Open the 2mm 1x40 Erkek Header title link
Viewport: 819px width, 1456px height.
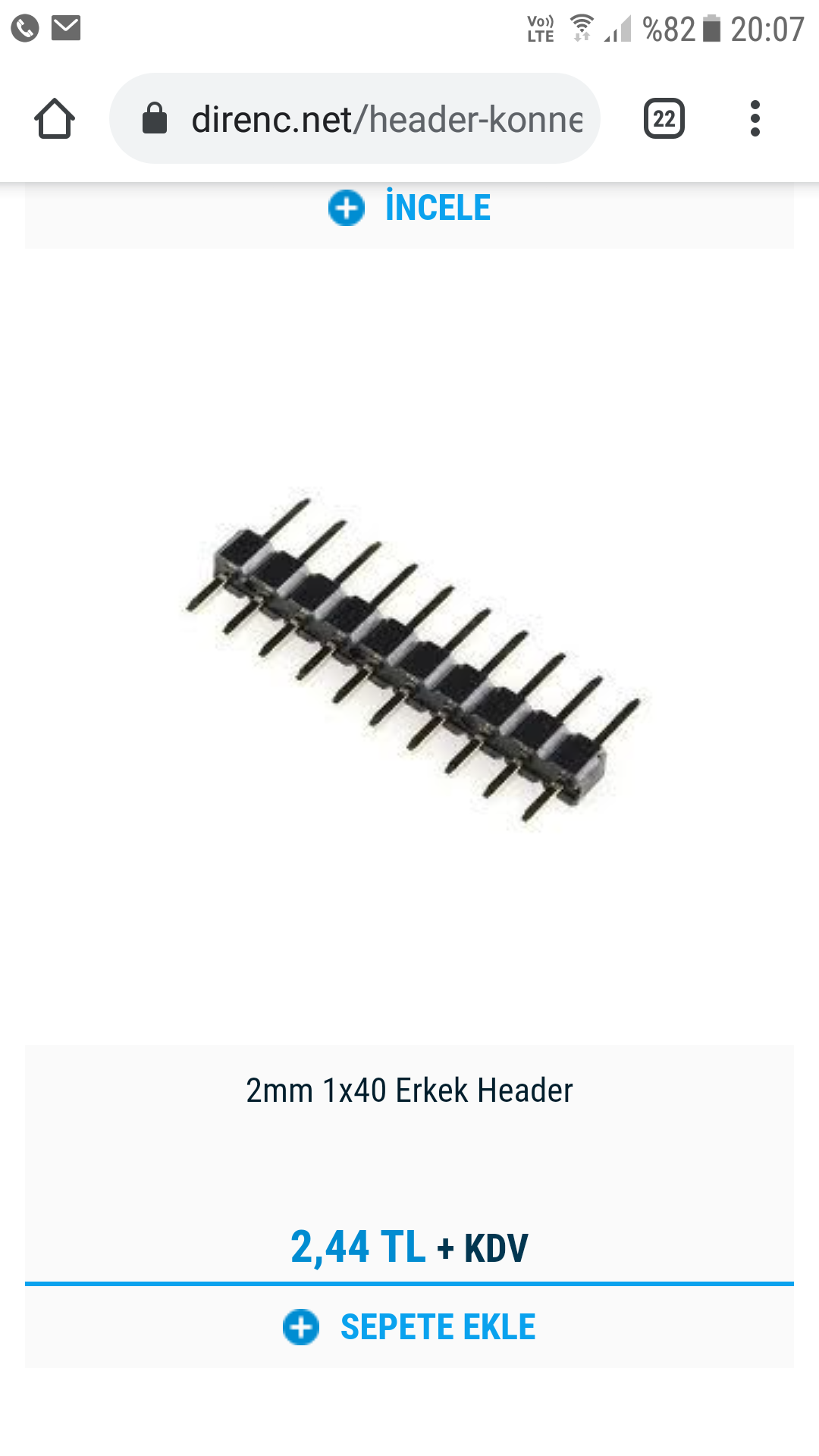(409, 1090)
